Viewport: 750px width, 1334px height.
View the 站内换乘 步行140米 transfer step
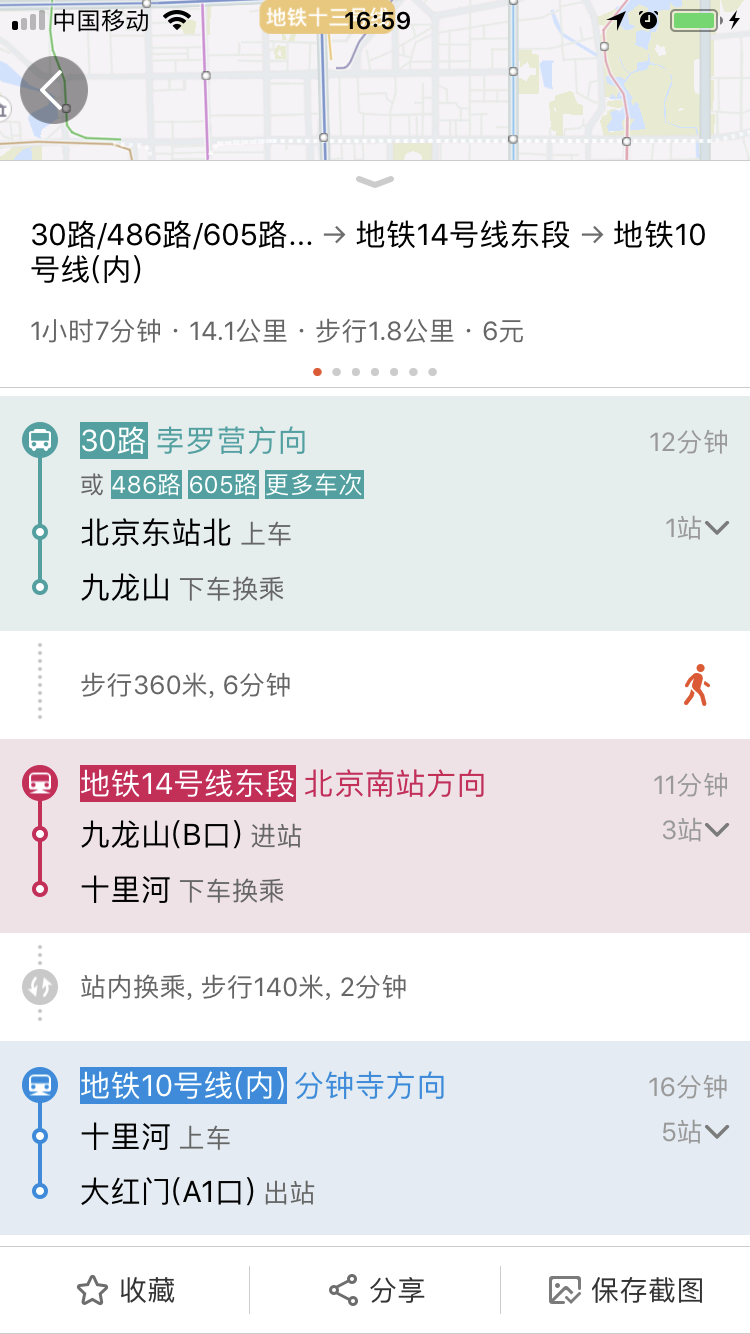tap(243, 987)
